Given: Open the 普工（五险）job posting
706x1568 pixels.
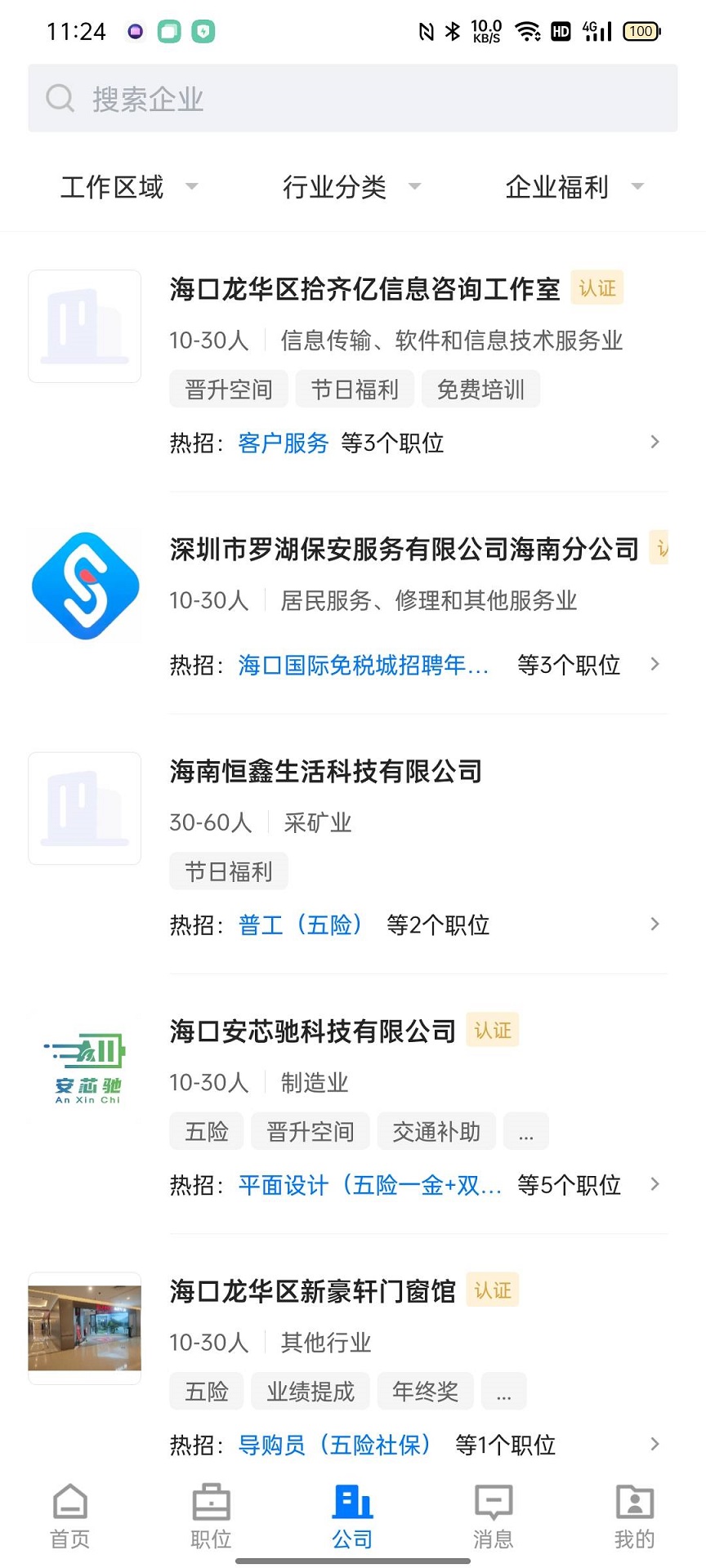Looking at the screenshot, I should click(302, 924).
